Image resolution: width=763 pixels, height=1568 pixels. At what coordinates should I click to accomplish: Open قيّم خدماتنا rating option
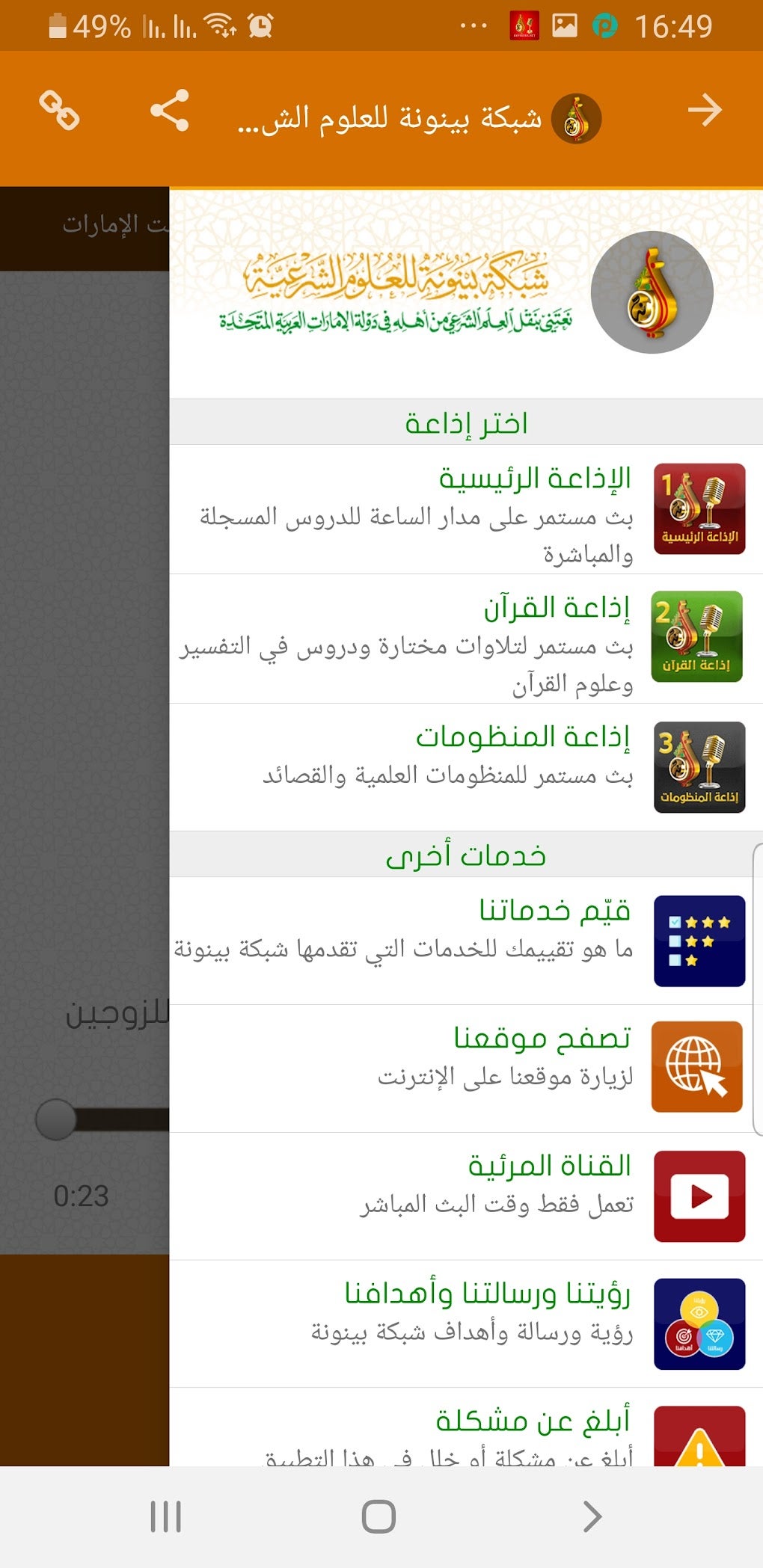[x=465, y=941]
